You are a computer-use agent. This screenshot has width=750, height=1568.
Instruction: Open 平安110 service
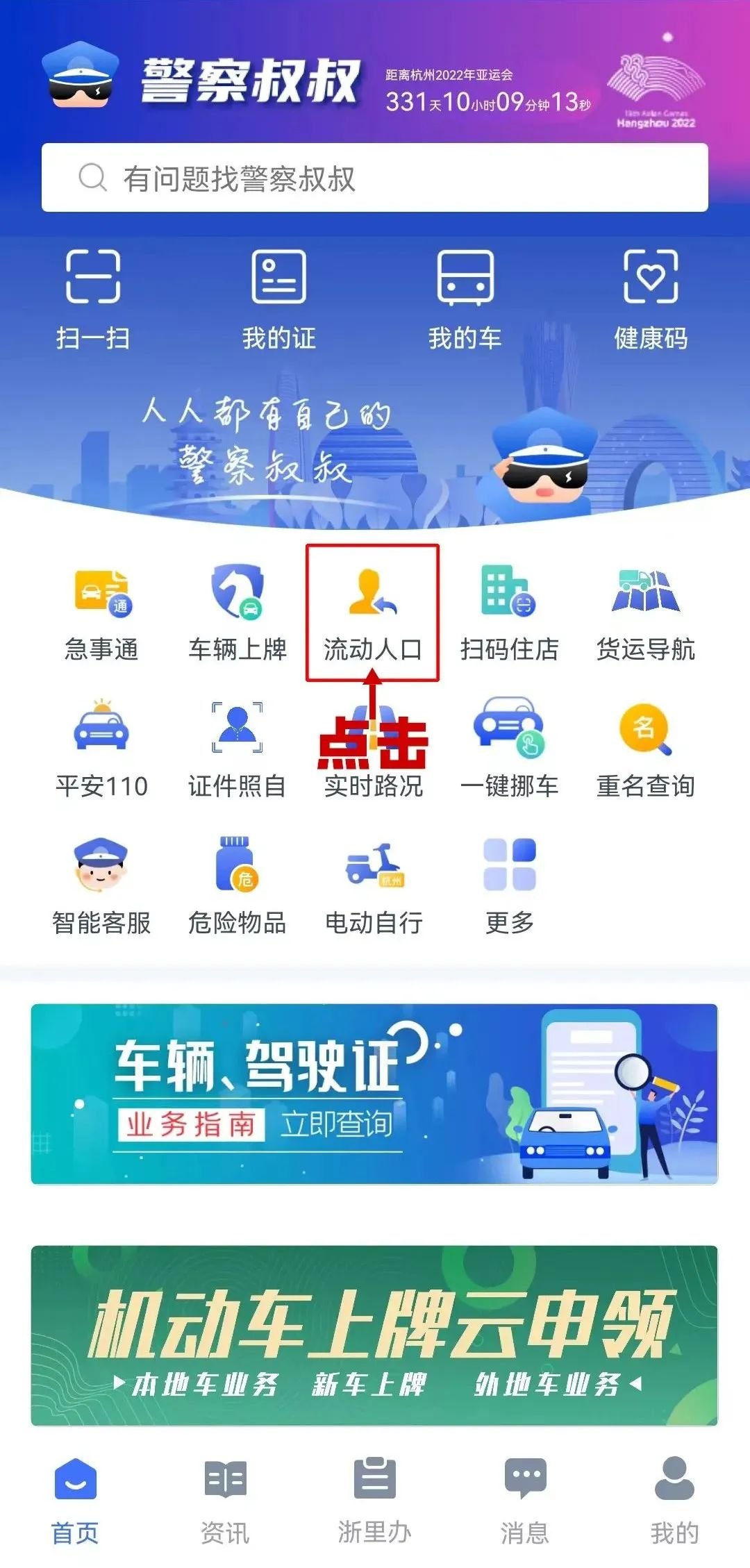(102, 749)
